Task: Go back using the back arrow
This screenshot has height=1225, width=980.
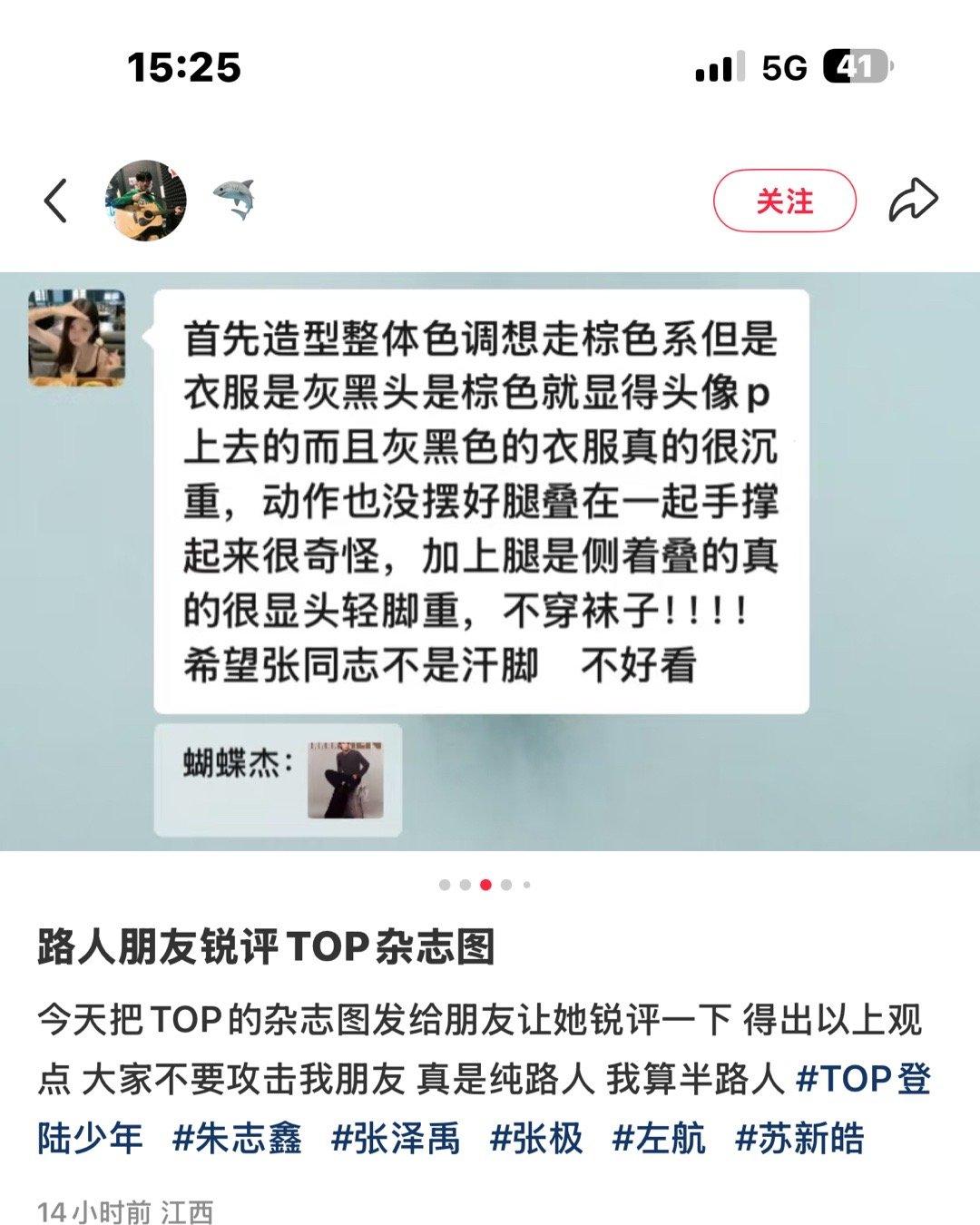Action: tap(56, 201)
